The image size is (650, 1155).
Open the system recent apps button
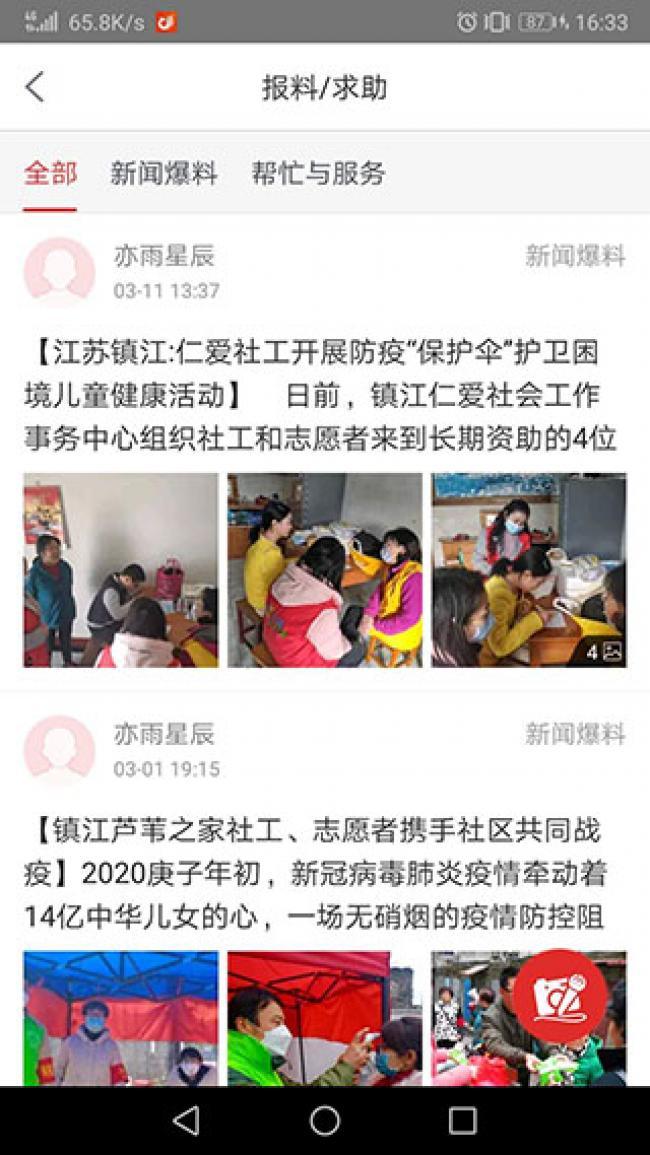[462, 1120]
